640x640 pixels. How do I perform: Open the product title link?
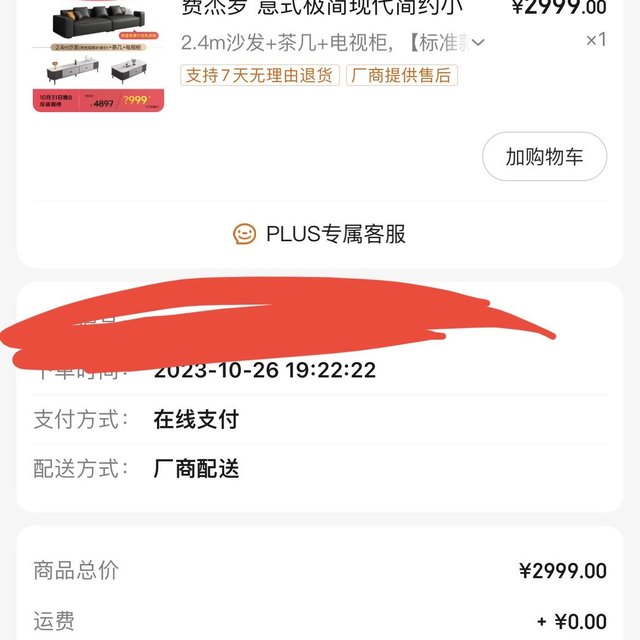click(322, 8)
